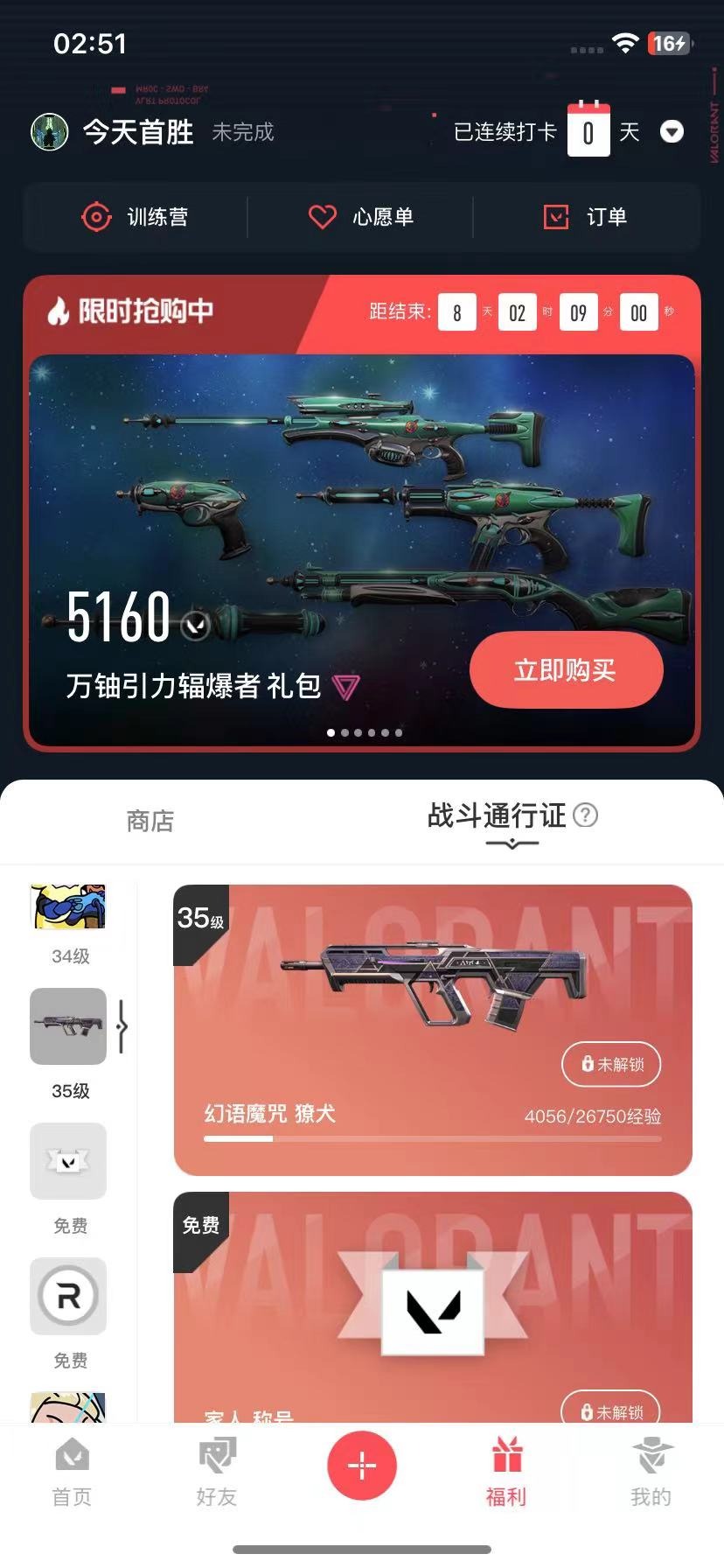The height and width of the screenshot is (1568, 724).
Task: Open the 训练营 training camp
Action: pos(135,217)
